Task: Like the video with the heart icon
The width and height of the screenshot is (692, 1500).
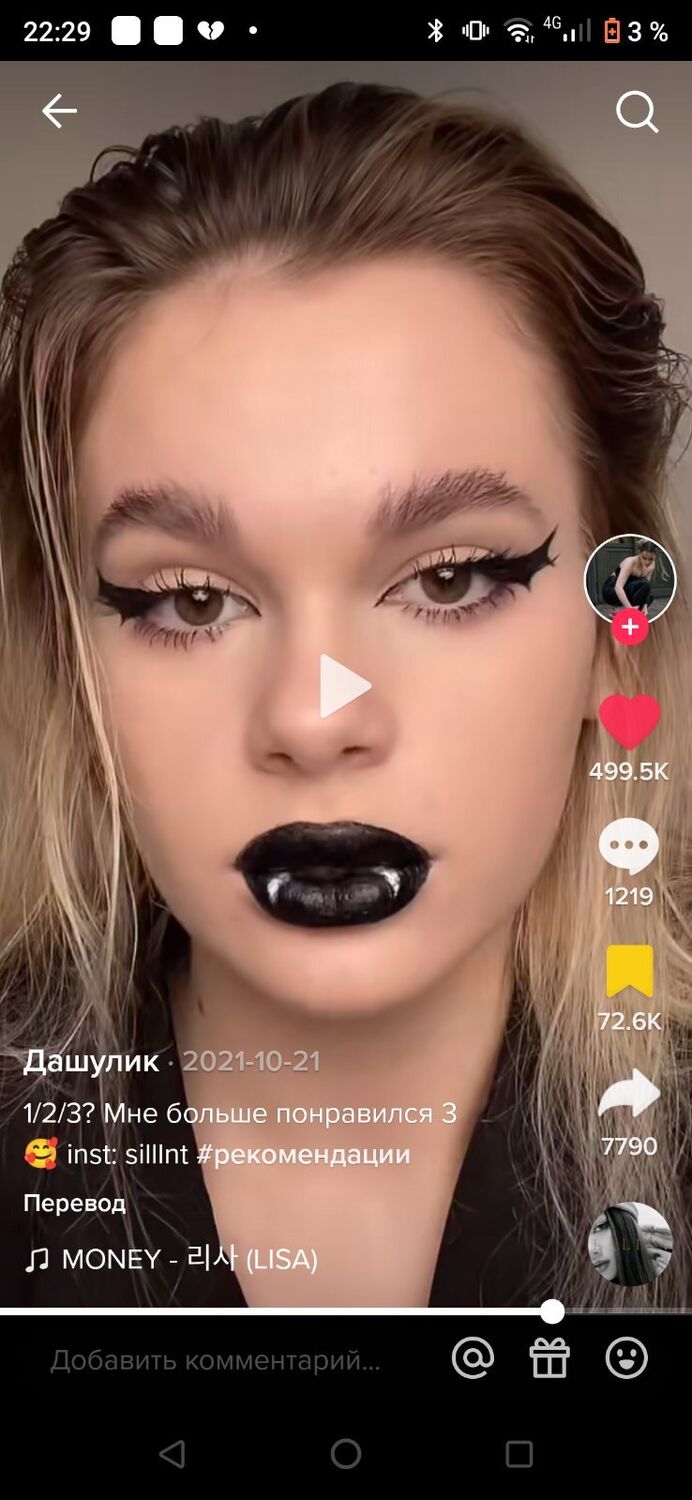Action: pos(629,722)
